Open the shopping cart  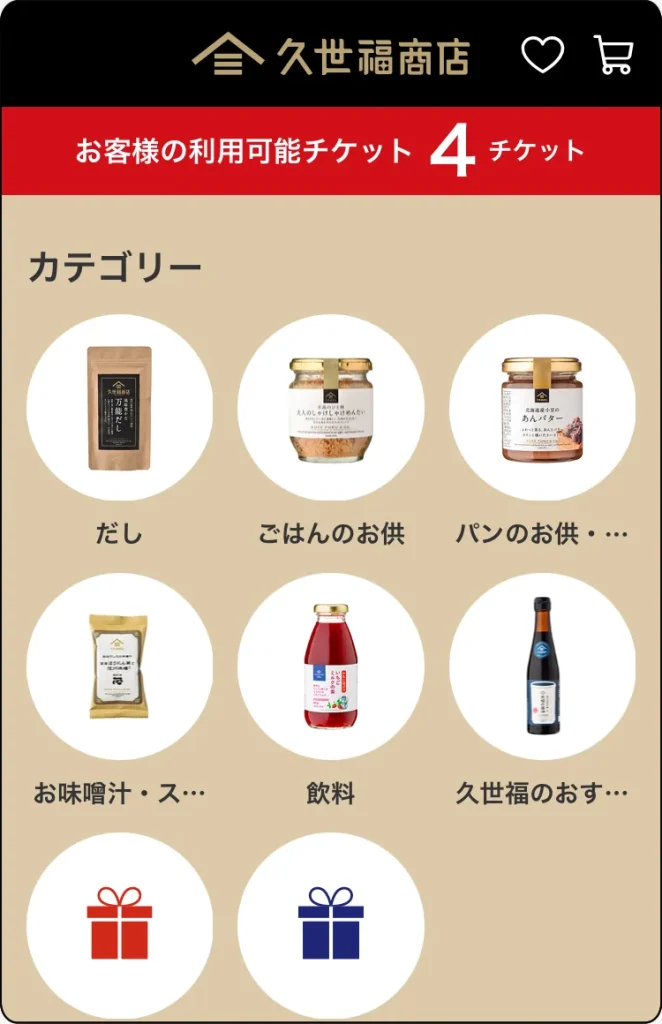click(x=612, y=55)
